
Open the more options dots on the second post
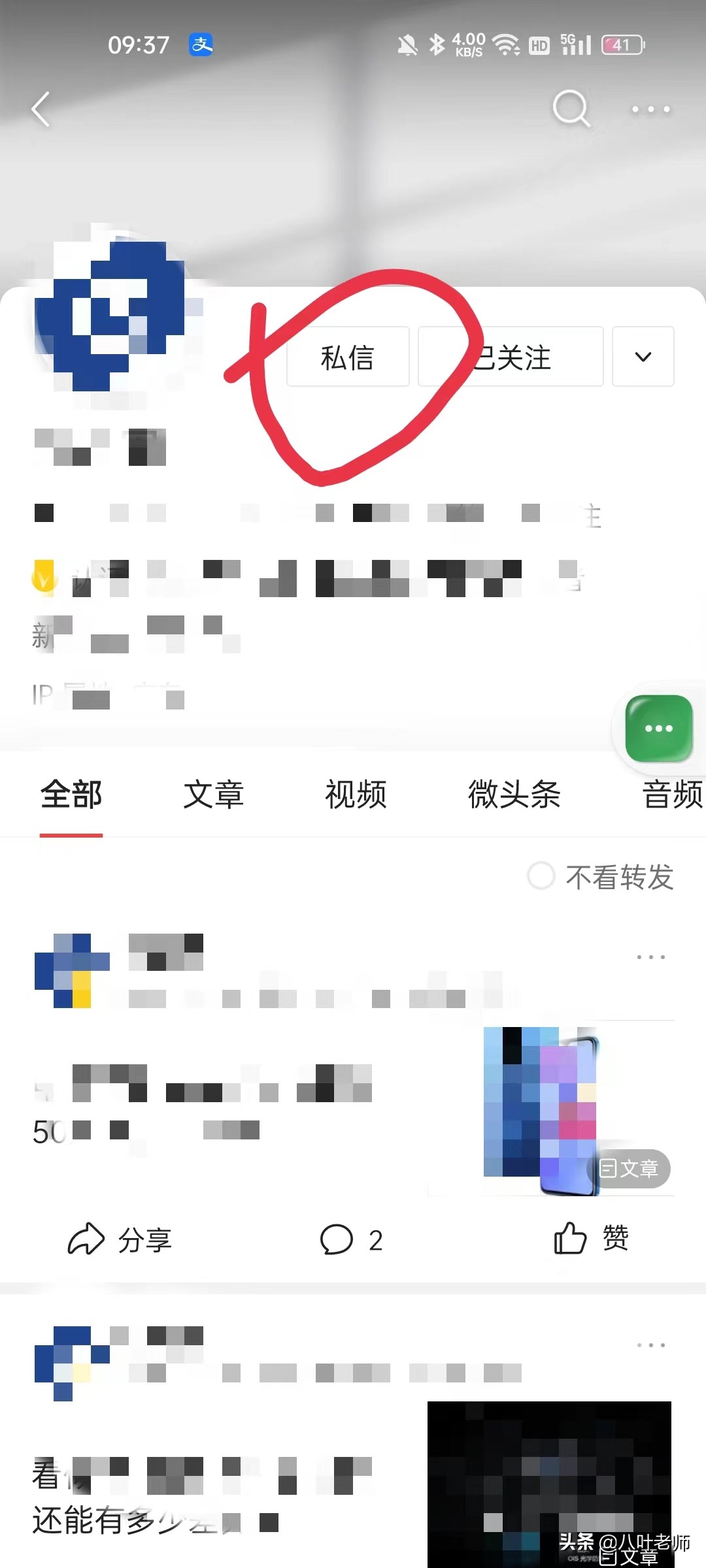click(x=651, y=1345)
